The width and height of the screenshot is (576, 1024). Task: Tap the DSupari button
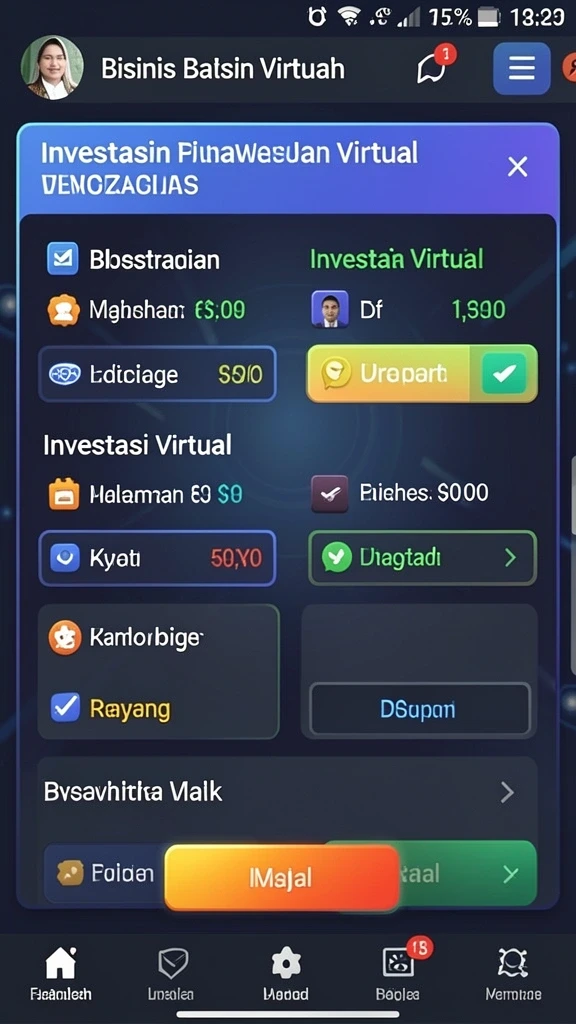click(x=419, y=709)
